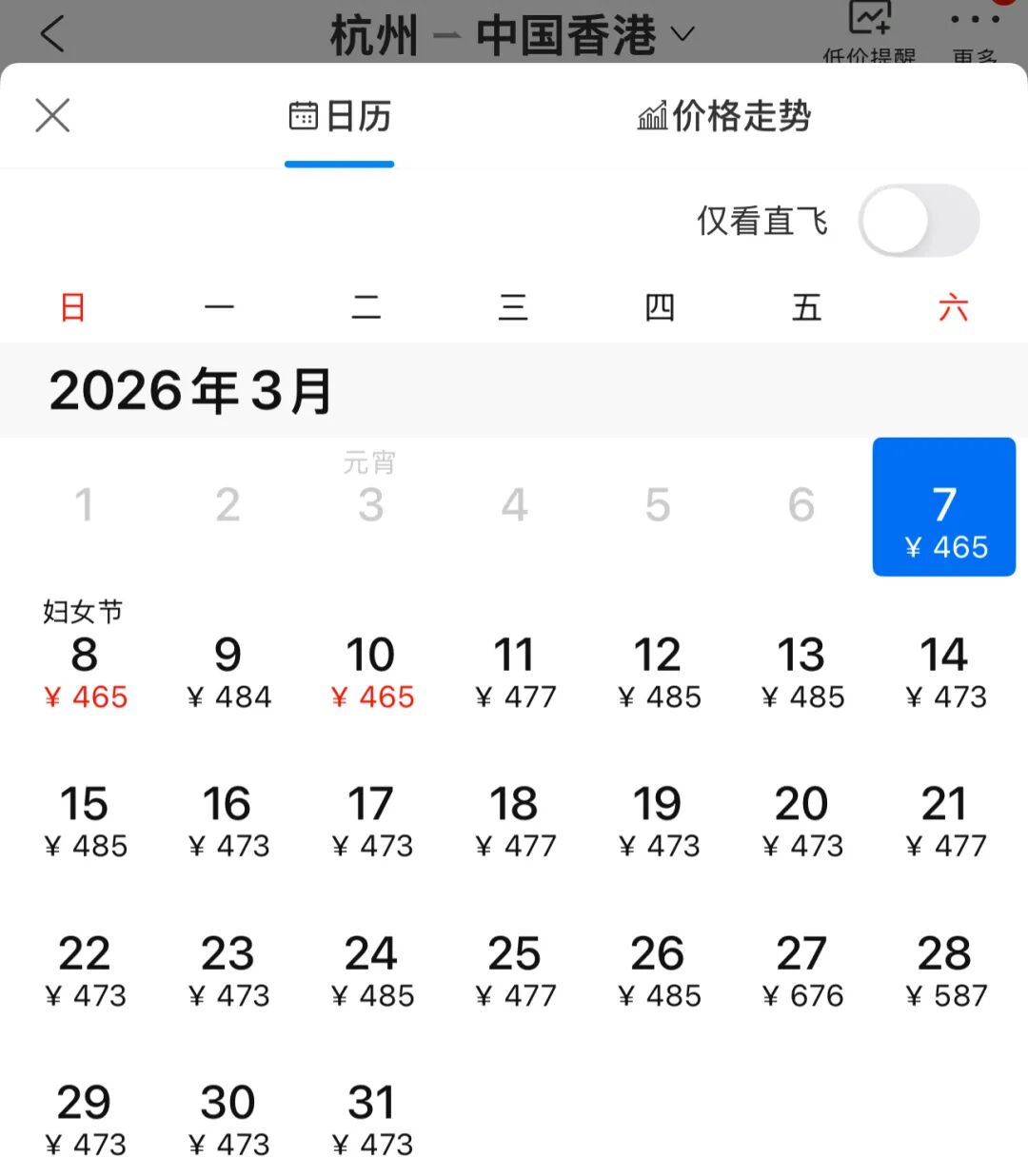
Task: Open the 更多 three-dot menu
Action: pyautogui.click(x=975, y=21)
